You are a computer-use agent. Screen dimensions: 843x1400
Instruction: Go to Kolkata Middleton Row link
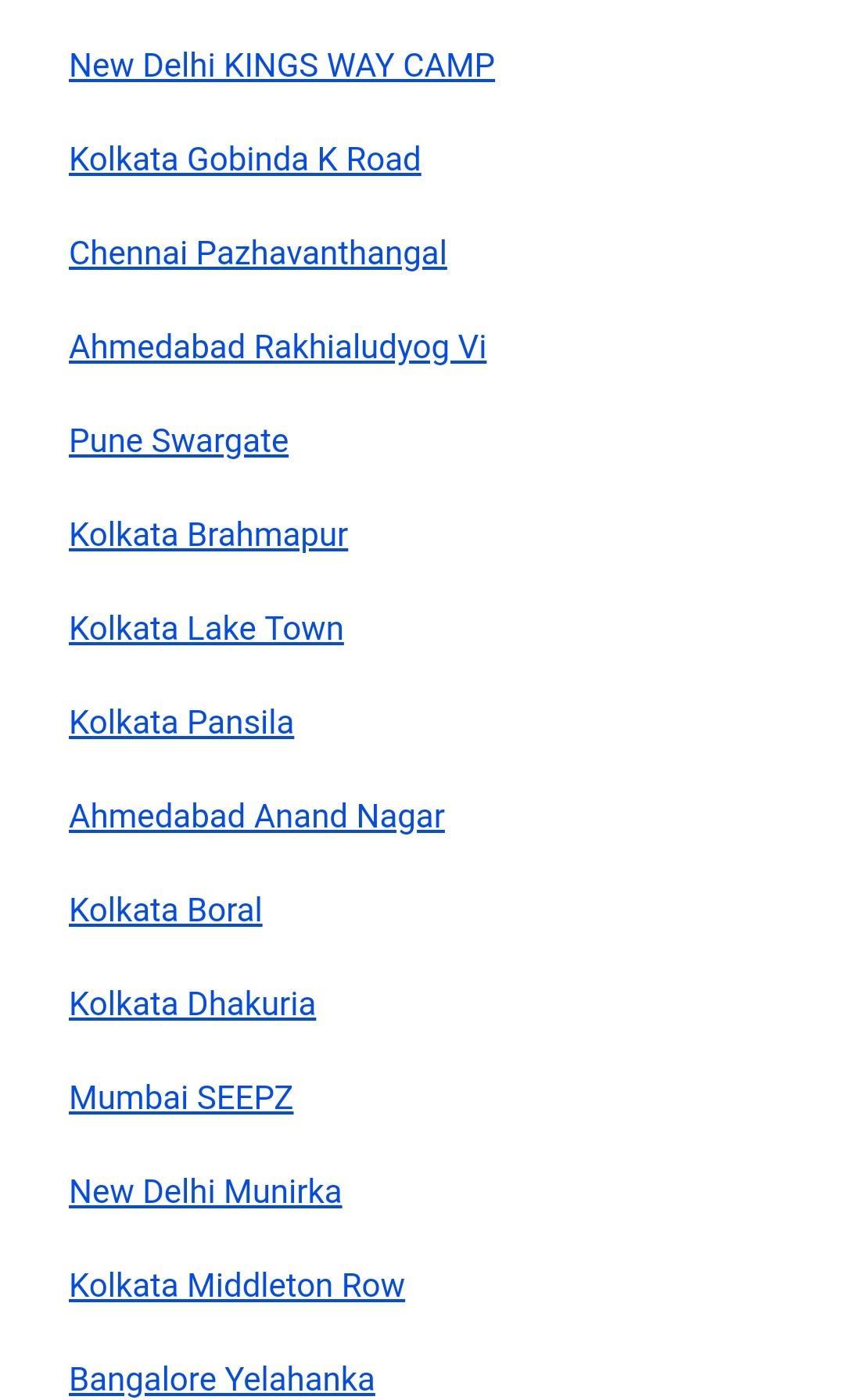pos(237,1286)
